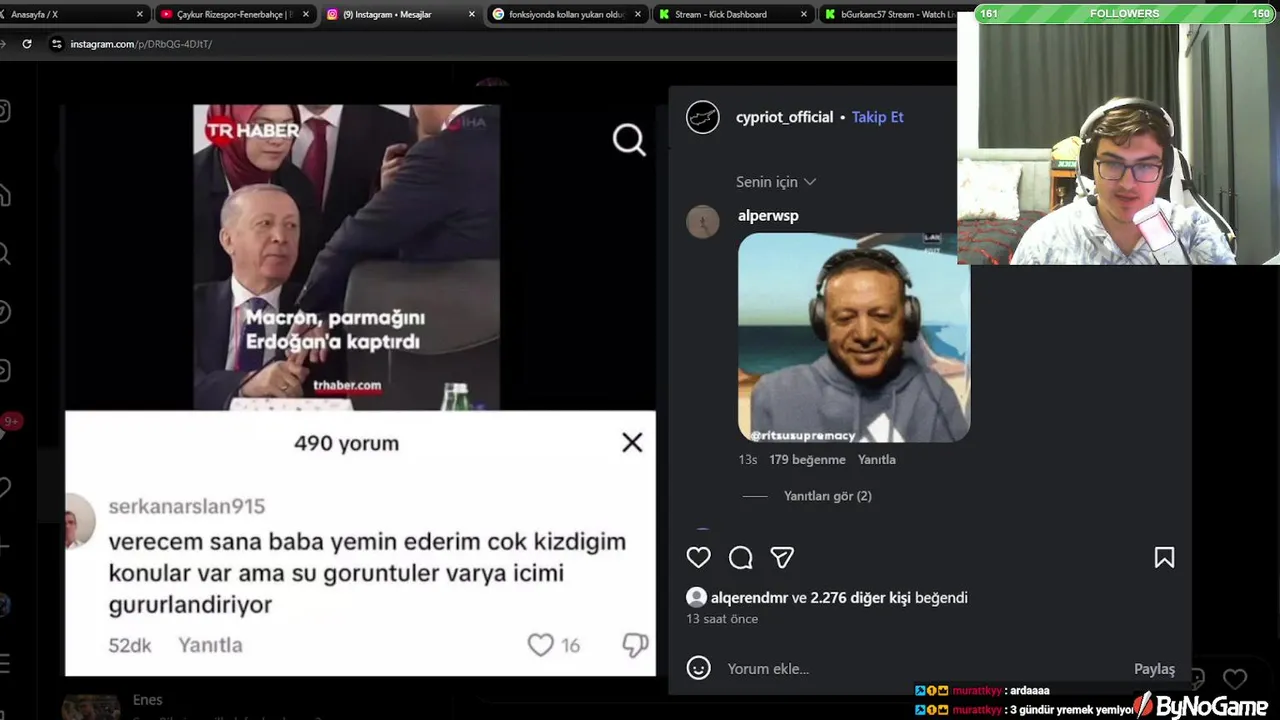Screen dimensions: 1280x720
Task: Reload the page with the refresh button
Action: tap(27, 44)
